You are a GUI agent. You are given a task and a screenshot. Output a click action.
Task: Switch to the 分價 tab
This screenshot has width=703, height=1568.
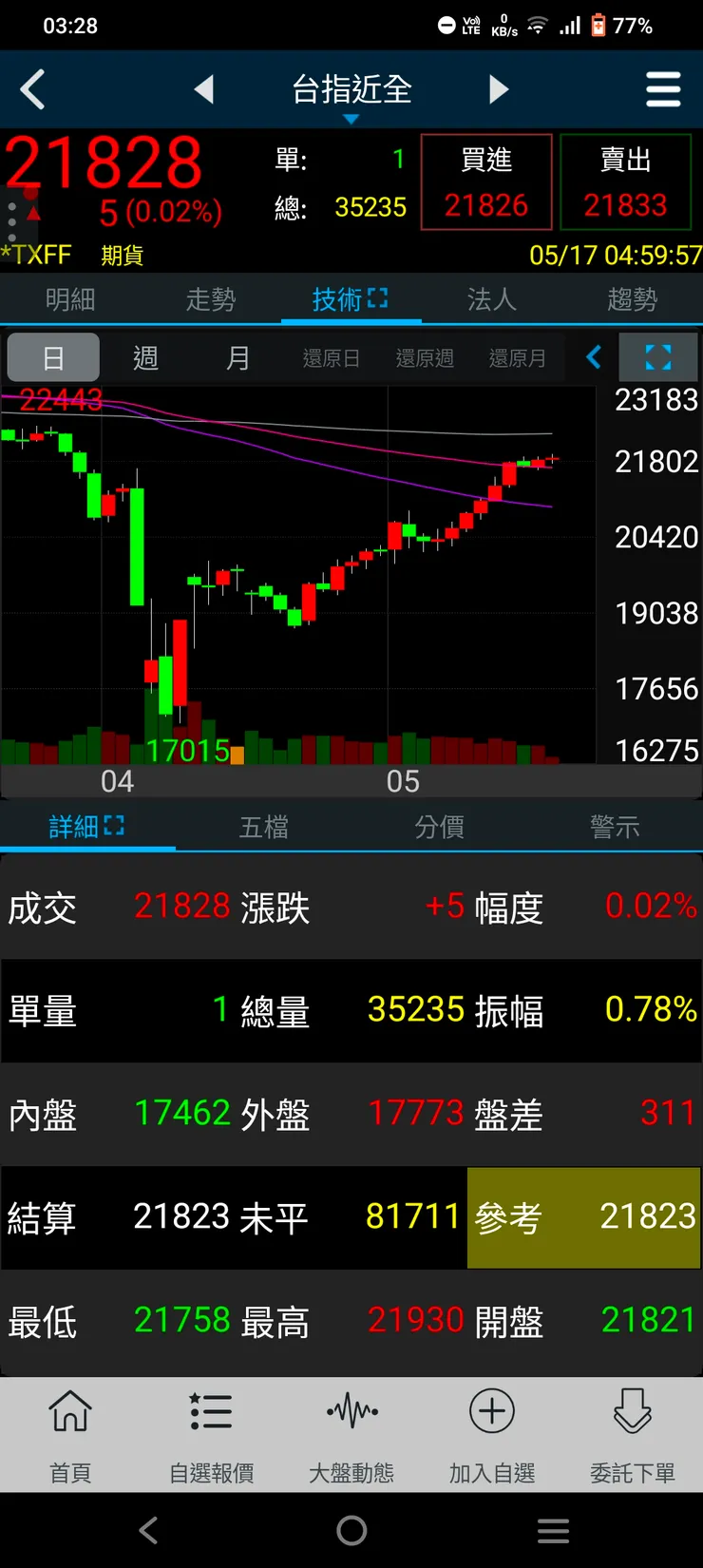tap(439, 828)
